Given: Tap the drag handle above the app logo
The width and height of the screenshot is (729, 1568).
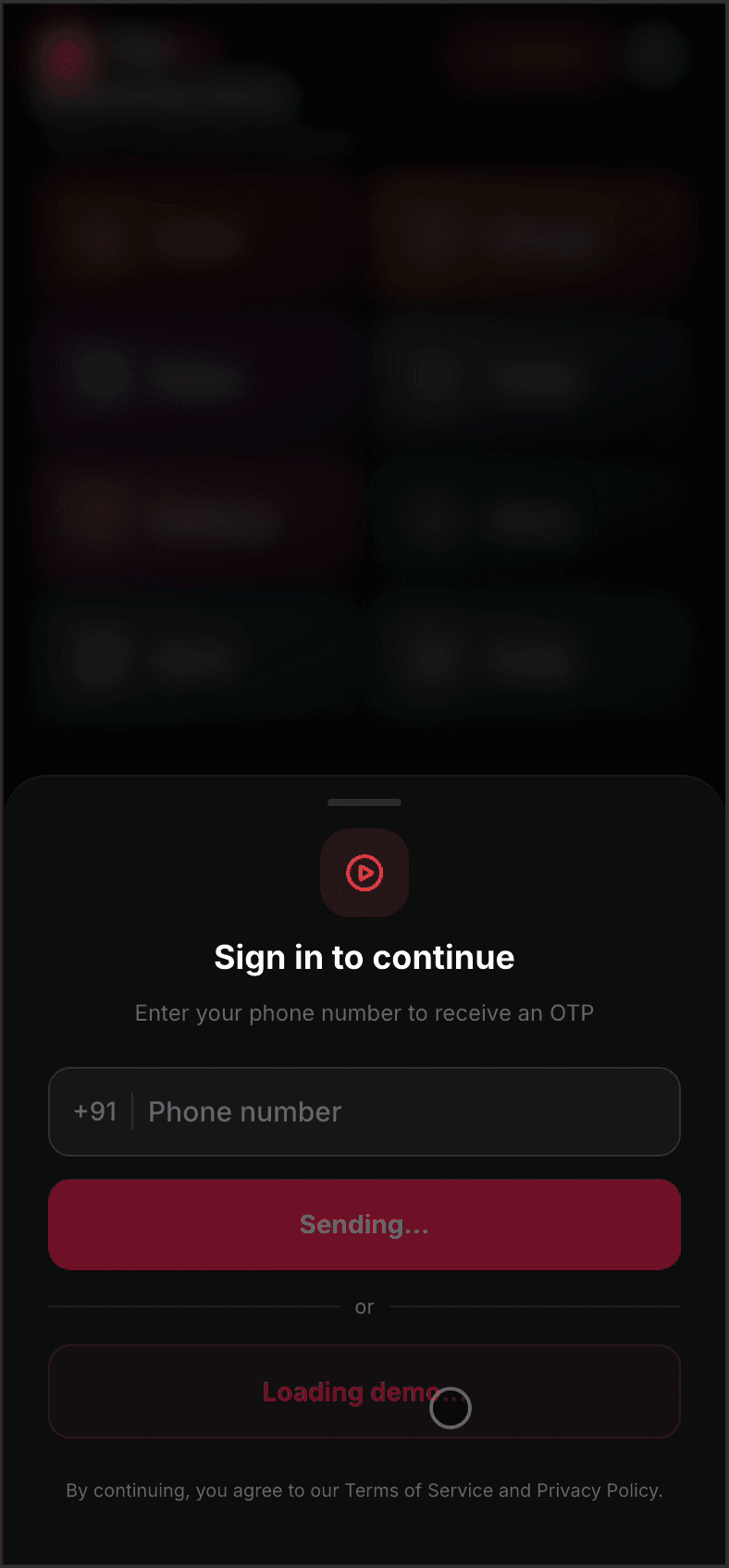Looking at the screenshot, I should [364, 802].
